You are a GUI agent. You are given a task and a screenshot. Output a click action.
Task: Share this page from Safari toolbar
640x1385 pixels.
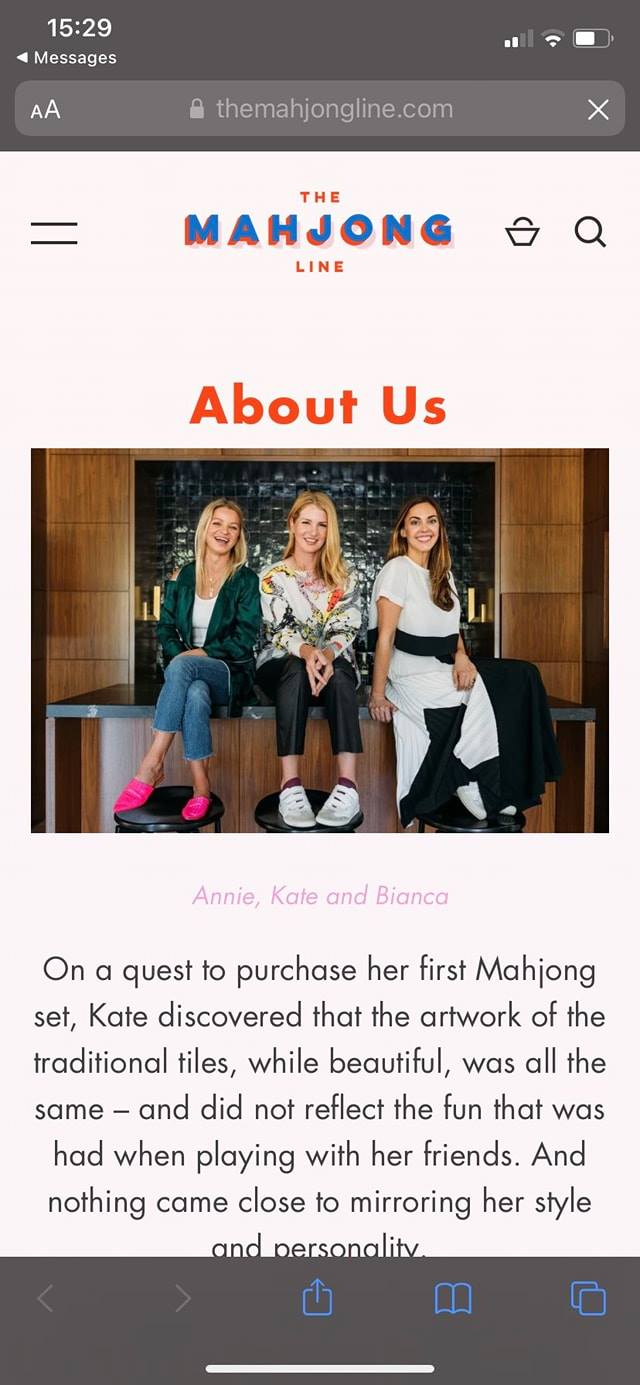(x=317, y=1298)
